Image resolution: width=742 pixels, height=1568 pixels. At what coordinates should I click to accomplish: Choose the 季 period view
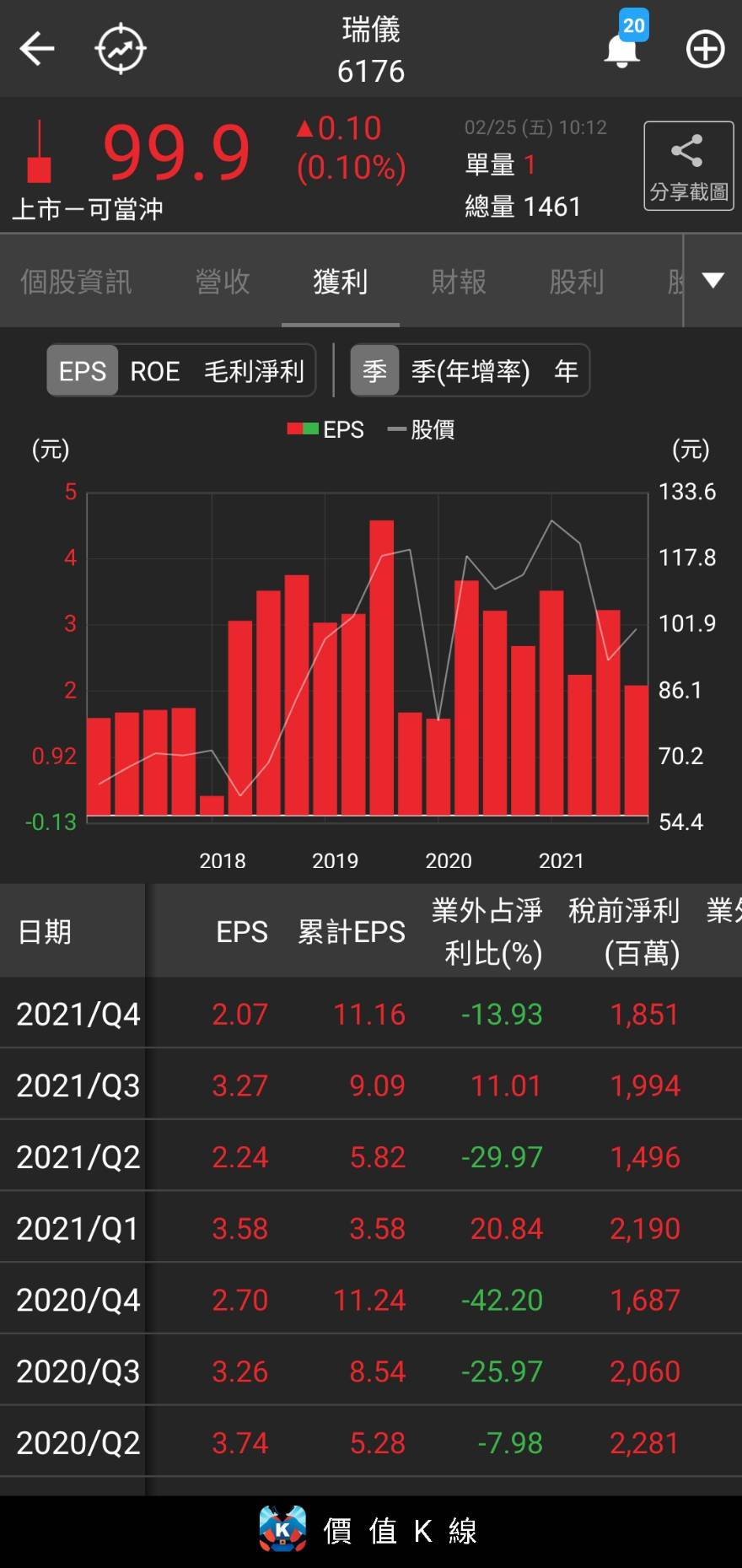coord(374,371)
